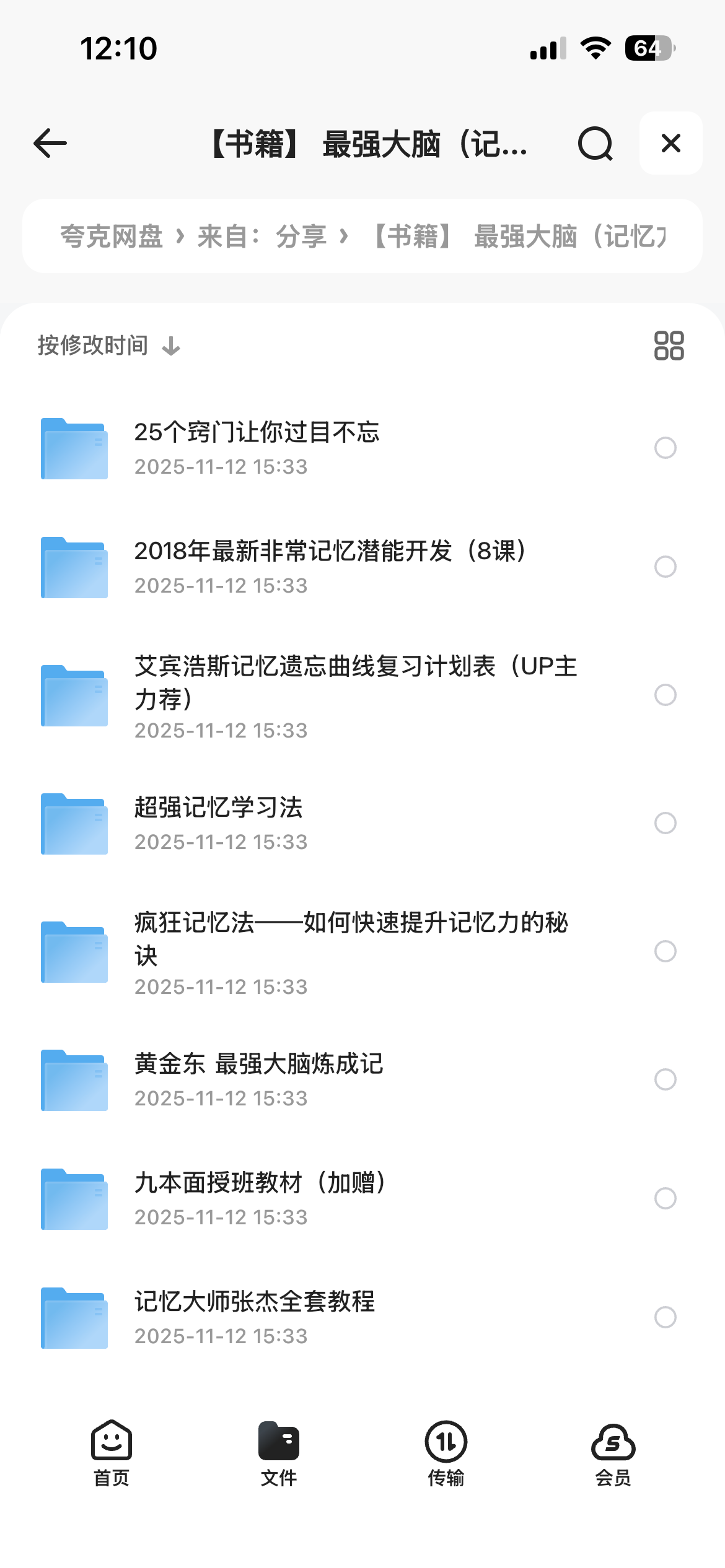
Task: Open the search magnifier icon
Action: point(595,144)
